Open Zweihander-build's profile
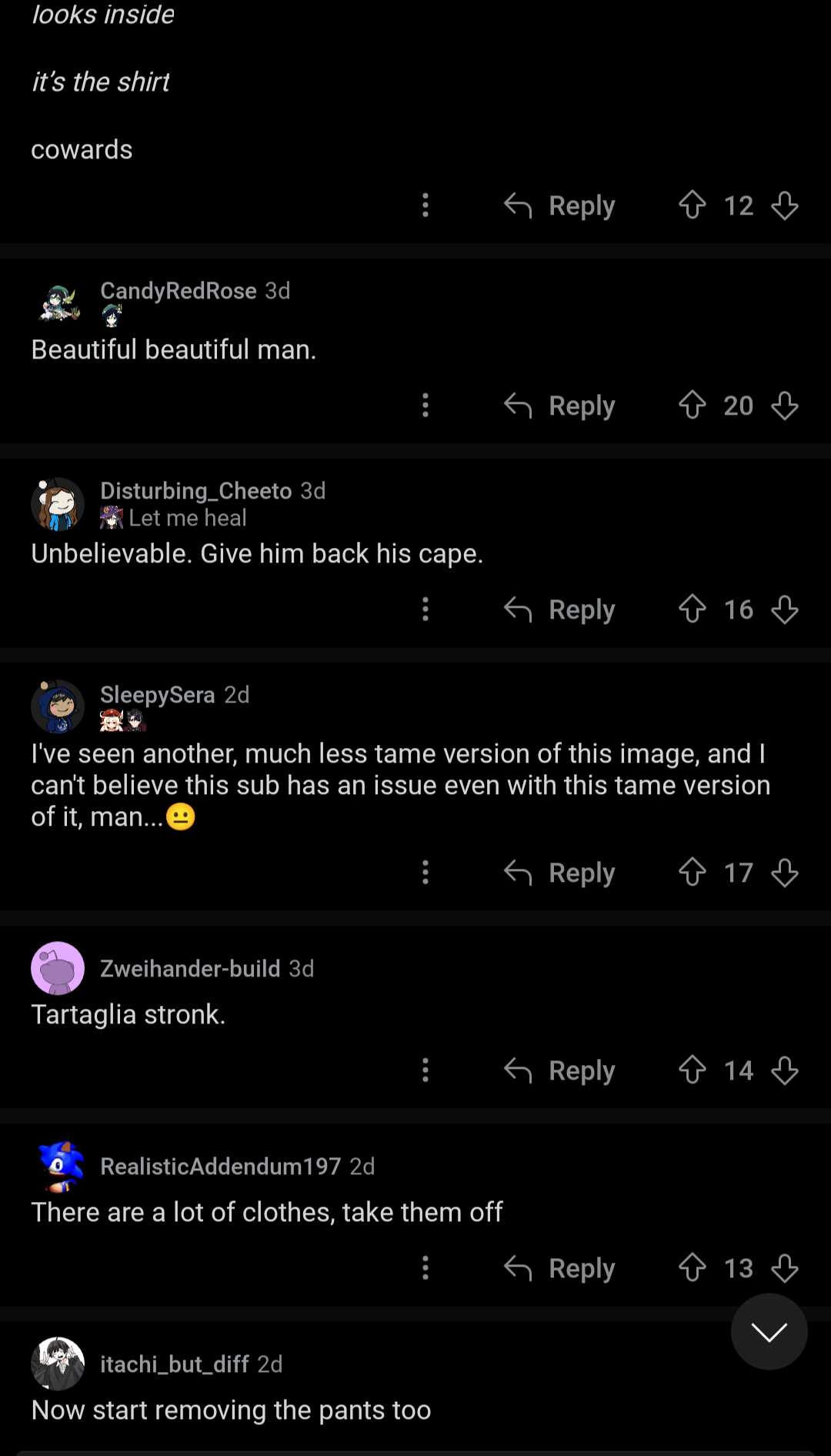The width and height of the screenshot is (831, 1456). pos(189,968)
